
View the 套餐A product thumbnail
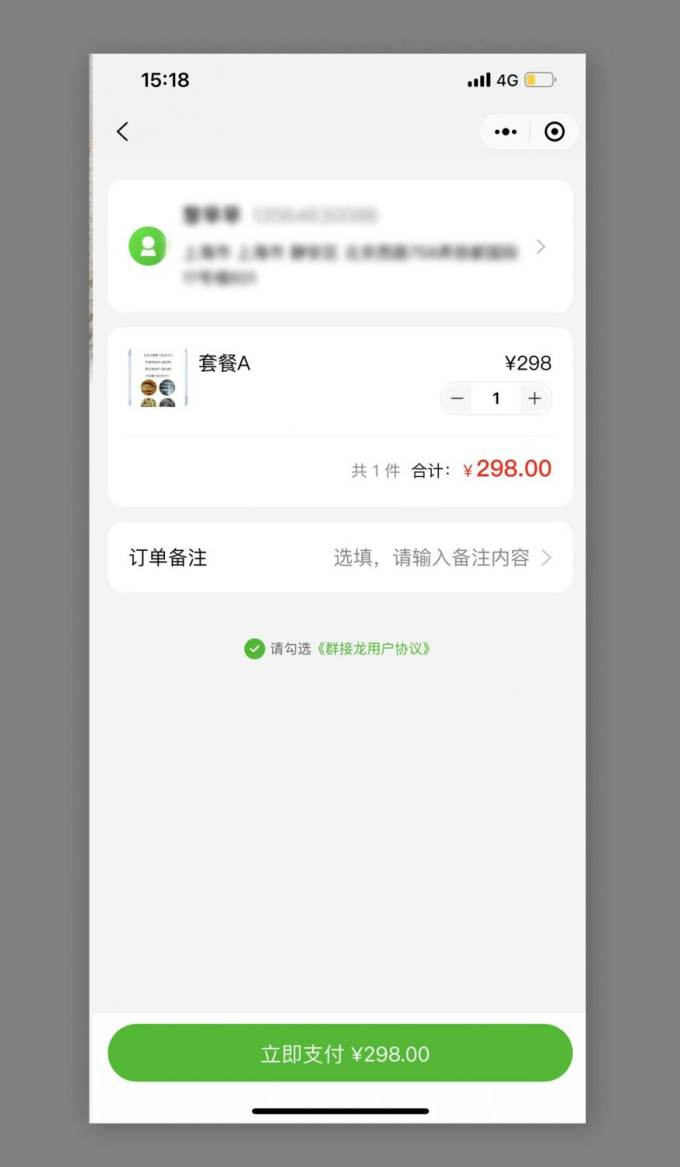(158, 378)
